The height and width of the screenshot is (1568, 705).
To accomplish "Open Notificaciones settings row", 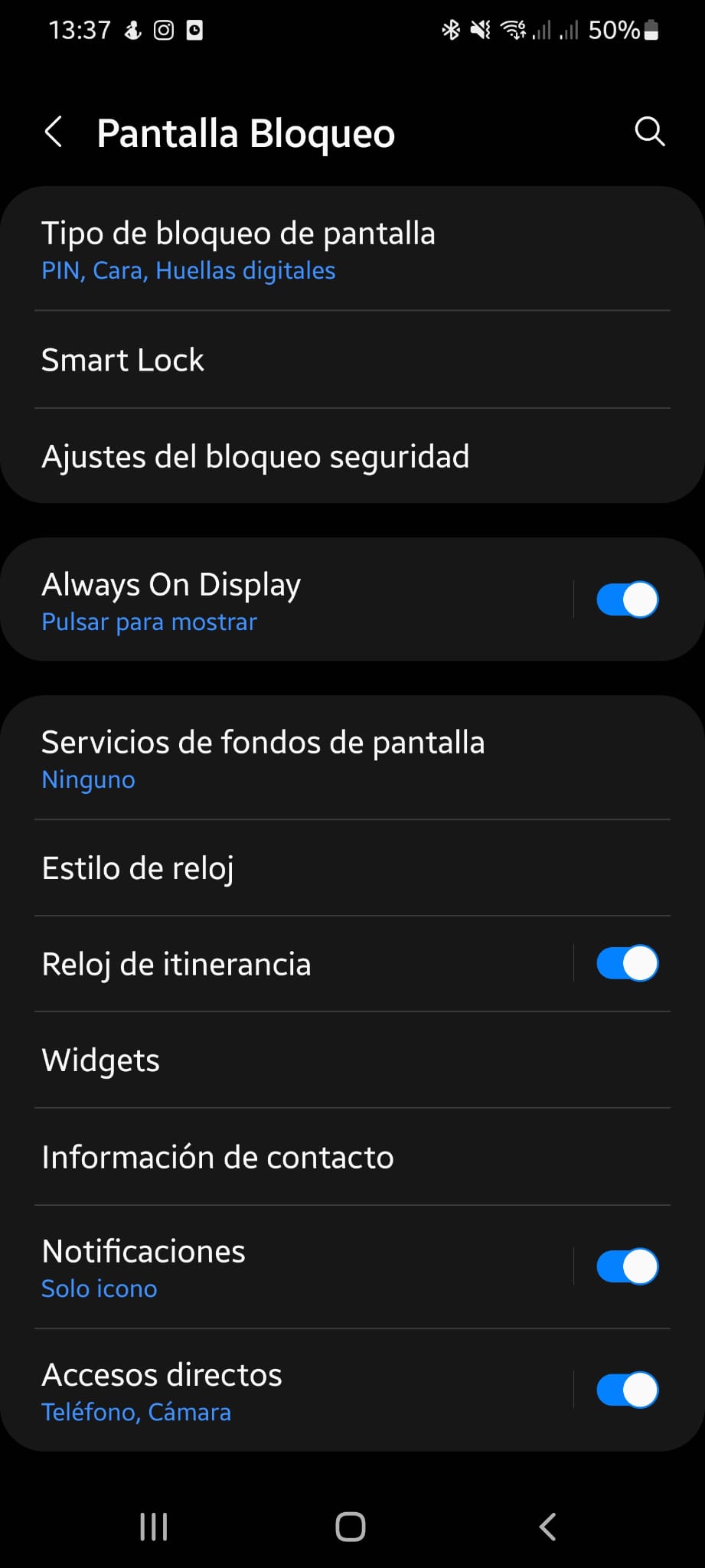I will [x=287, y=1267].
